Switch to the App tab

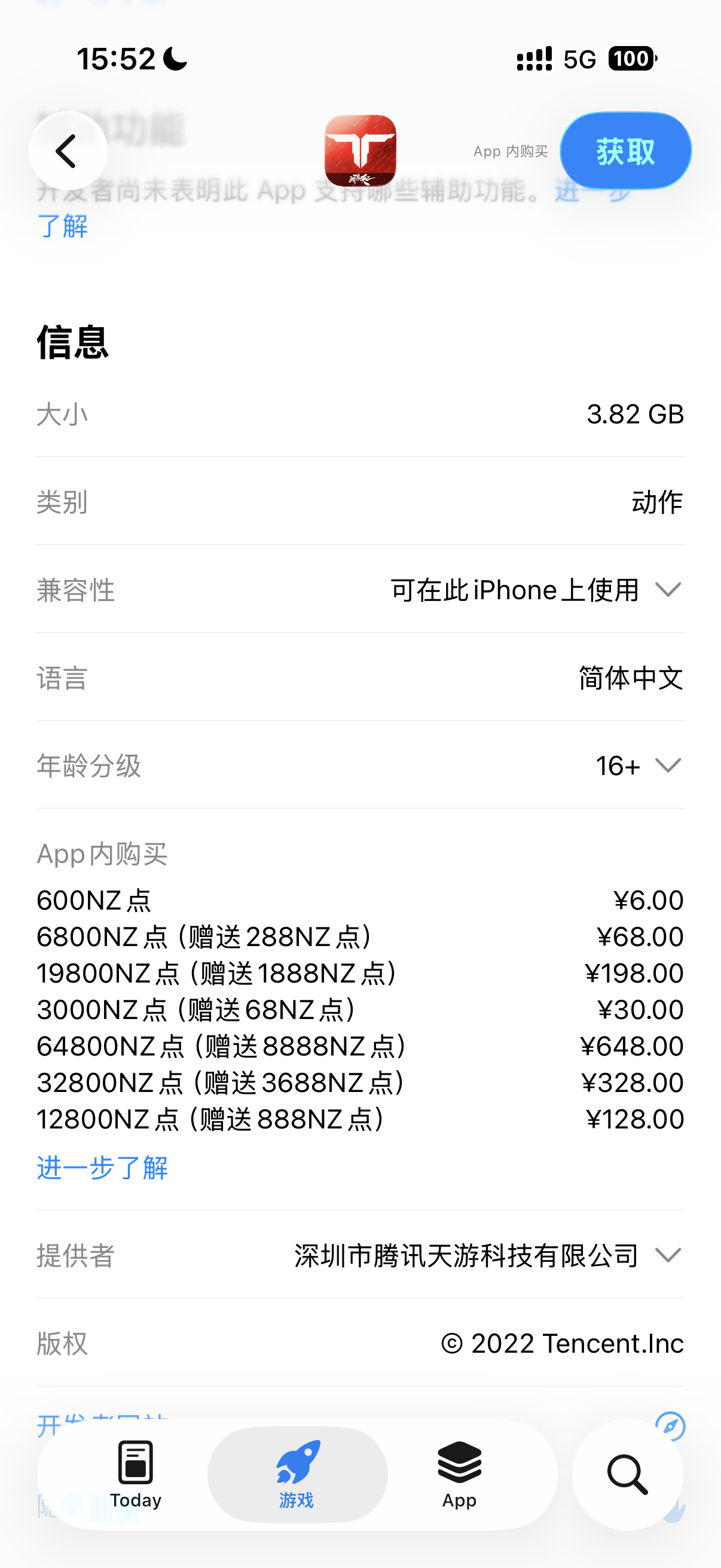coord(459,1474)
